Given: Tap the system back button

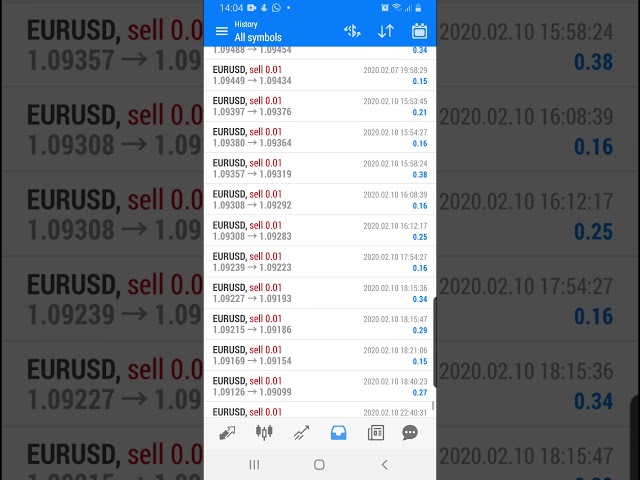Looking at the screenshot, I should tap(385, 465).
